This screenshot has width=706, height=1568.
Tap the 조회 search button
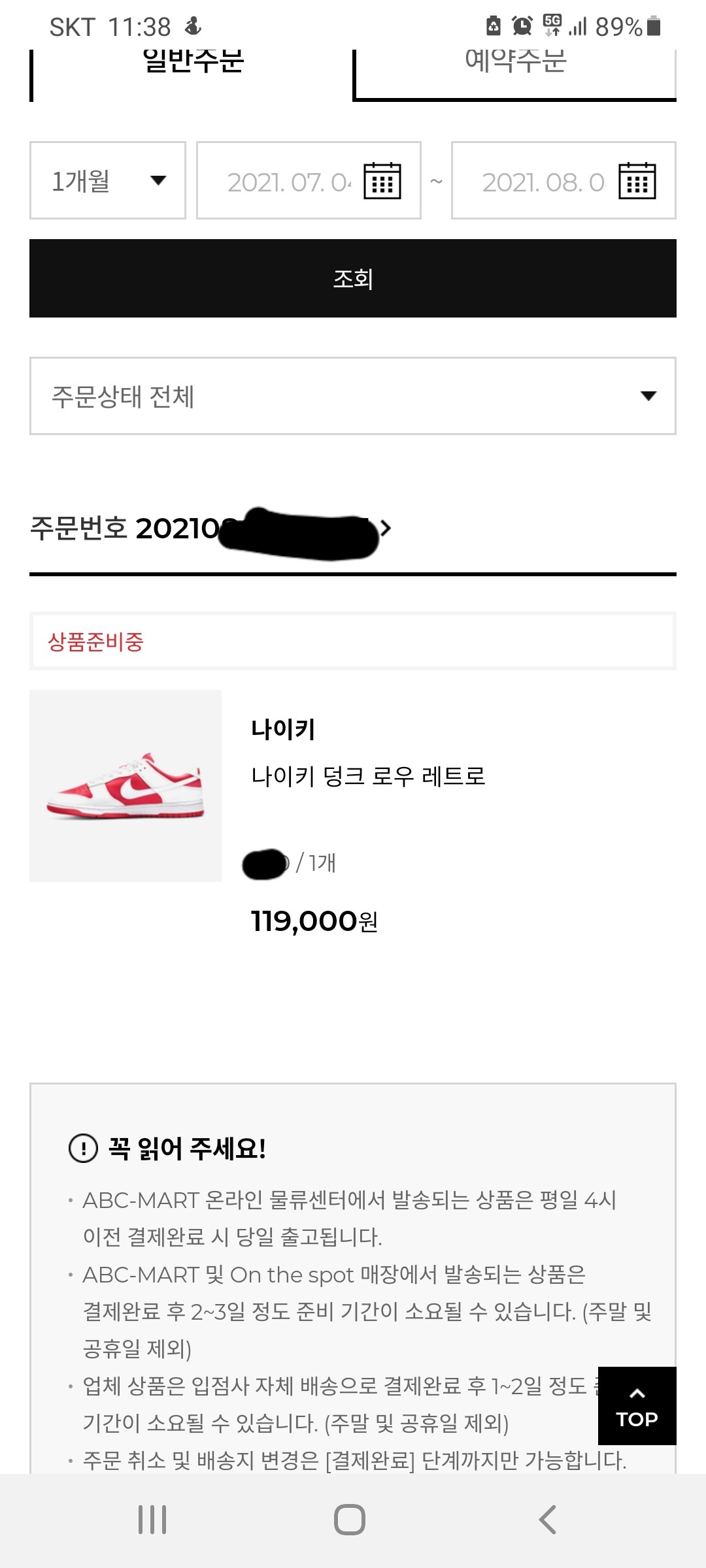353,278
